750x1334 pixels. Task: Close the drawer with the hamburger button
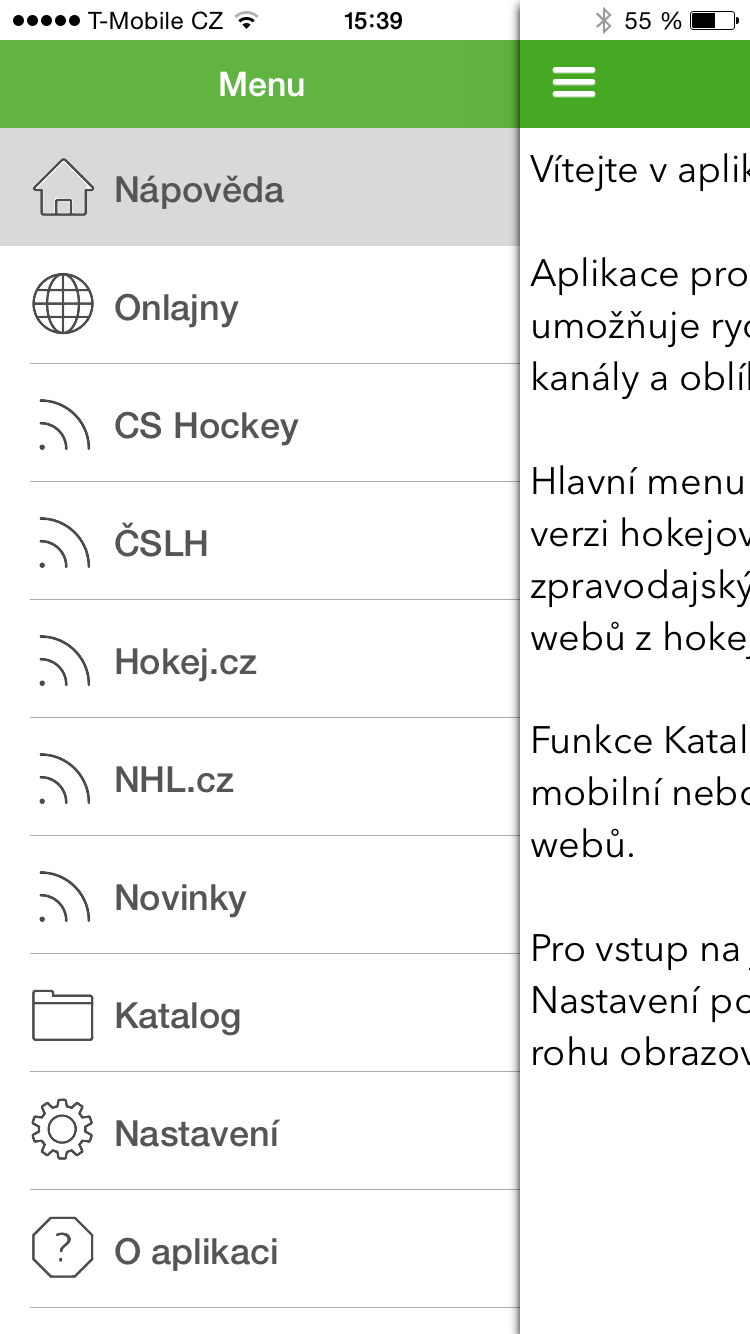[x=574, y=83]
